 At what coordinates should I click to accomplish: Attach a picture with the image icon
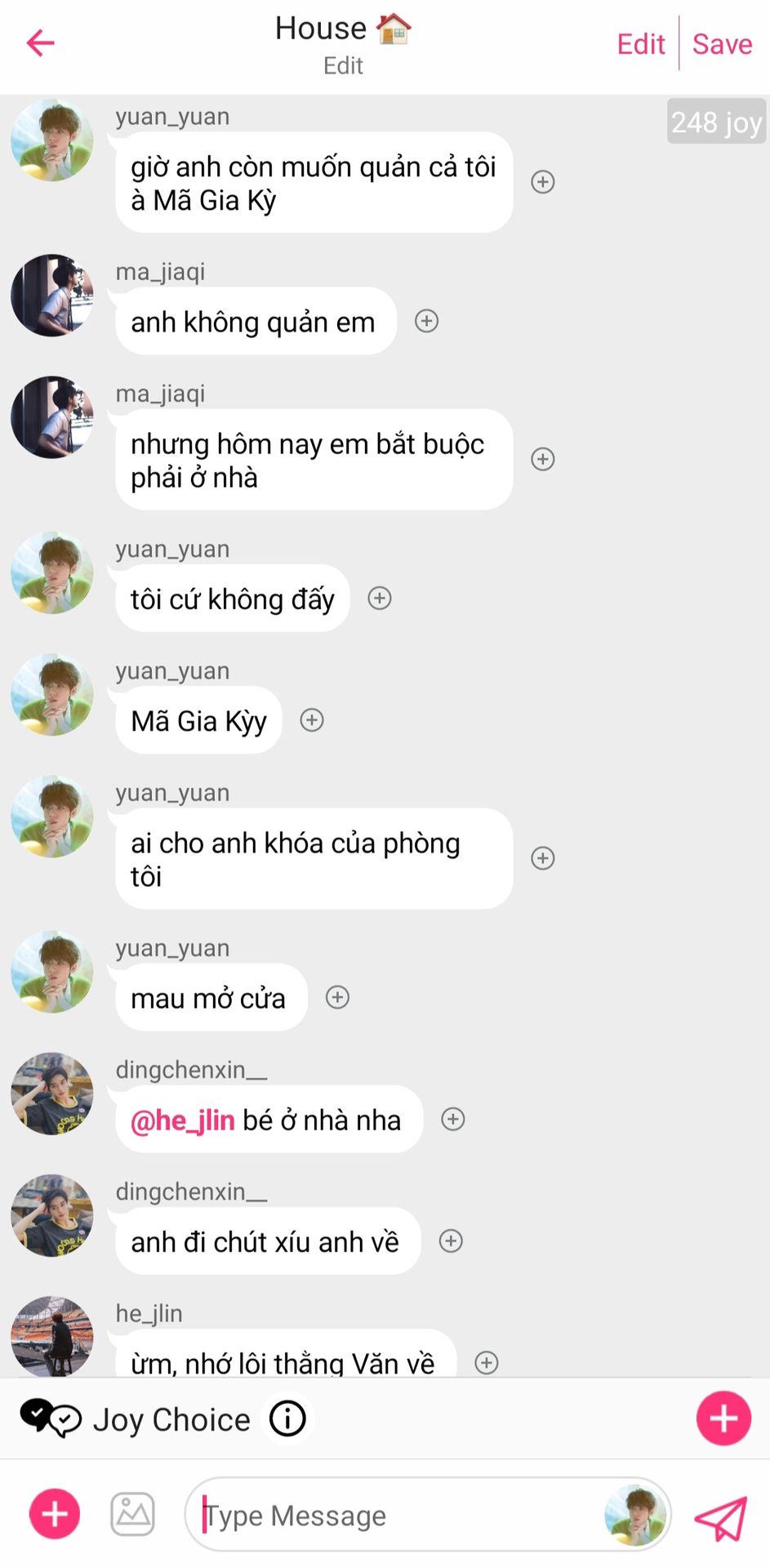(132, 1513)
